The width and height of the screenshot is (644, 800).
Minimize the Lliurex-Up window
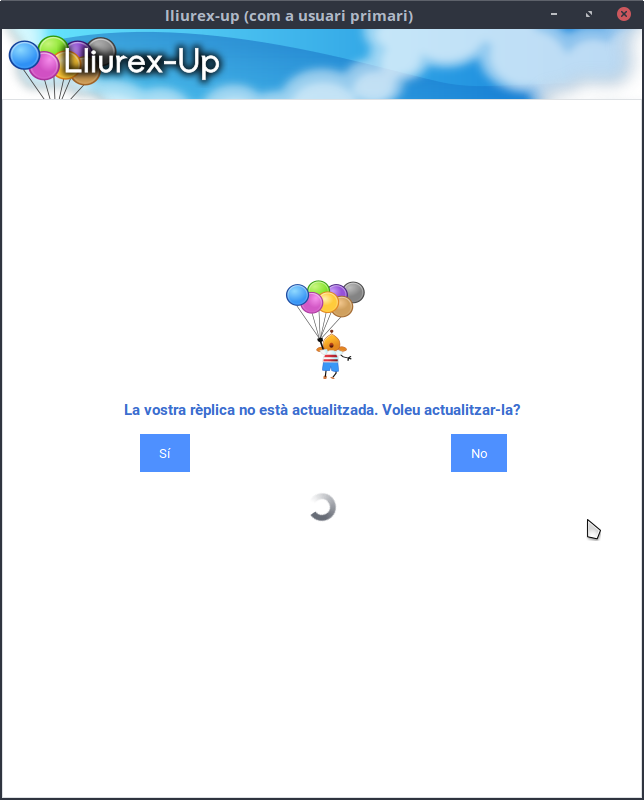(x=554, y=14)
